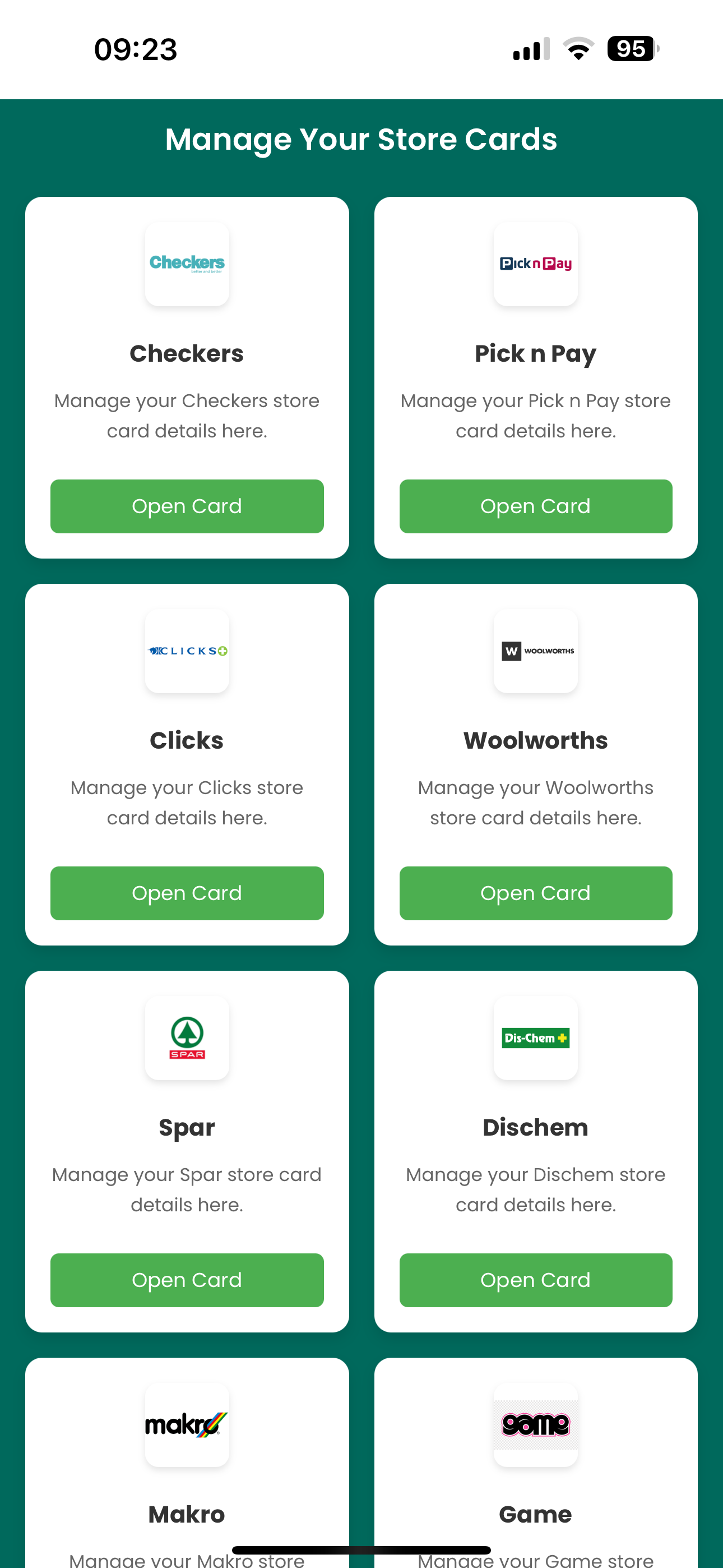Tap Open Card under Dischem
The width and height of the screenshot is (723, 1568).
536,1280
